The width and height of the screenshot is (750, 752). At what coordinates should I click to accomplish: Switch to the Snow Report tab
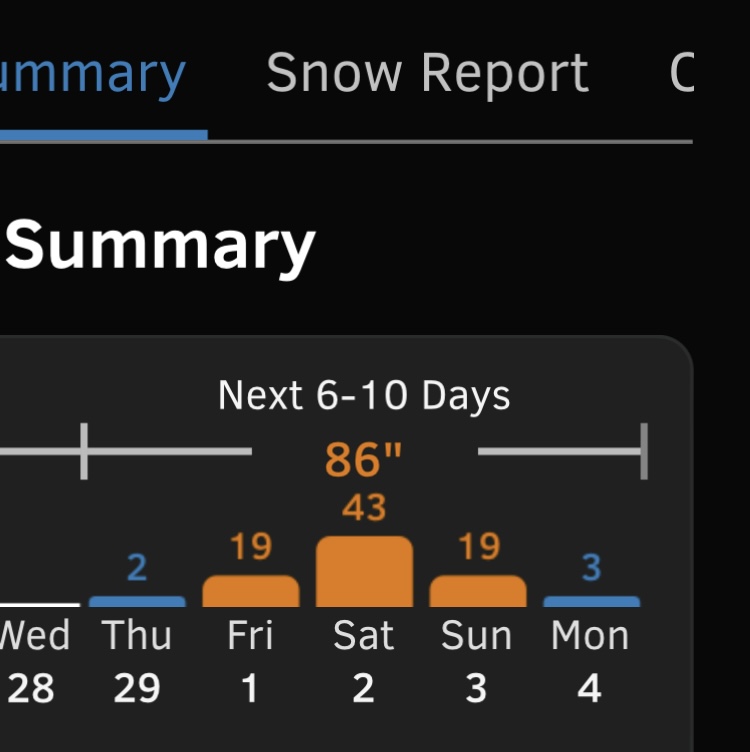click(427, 73)
